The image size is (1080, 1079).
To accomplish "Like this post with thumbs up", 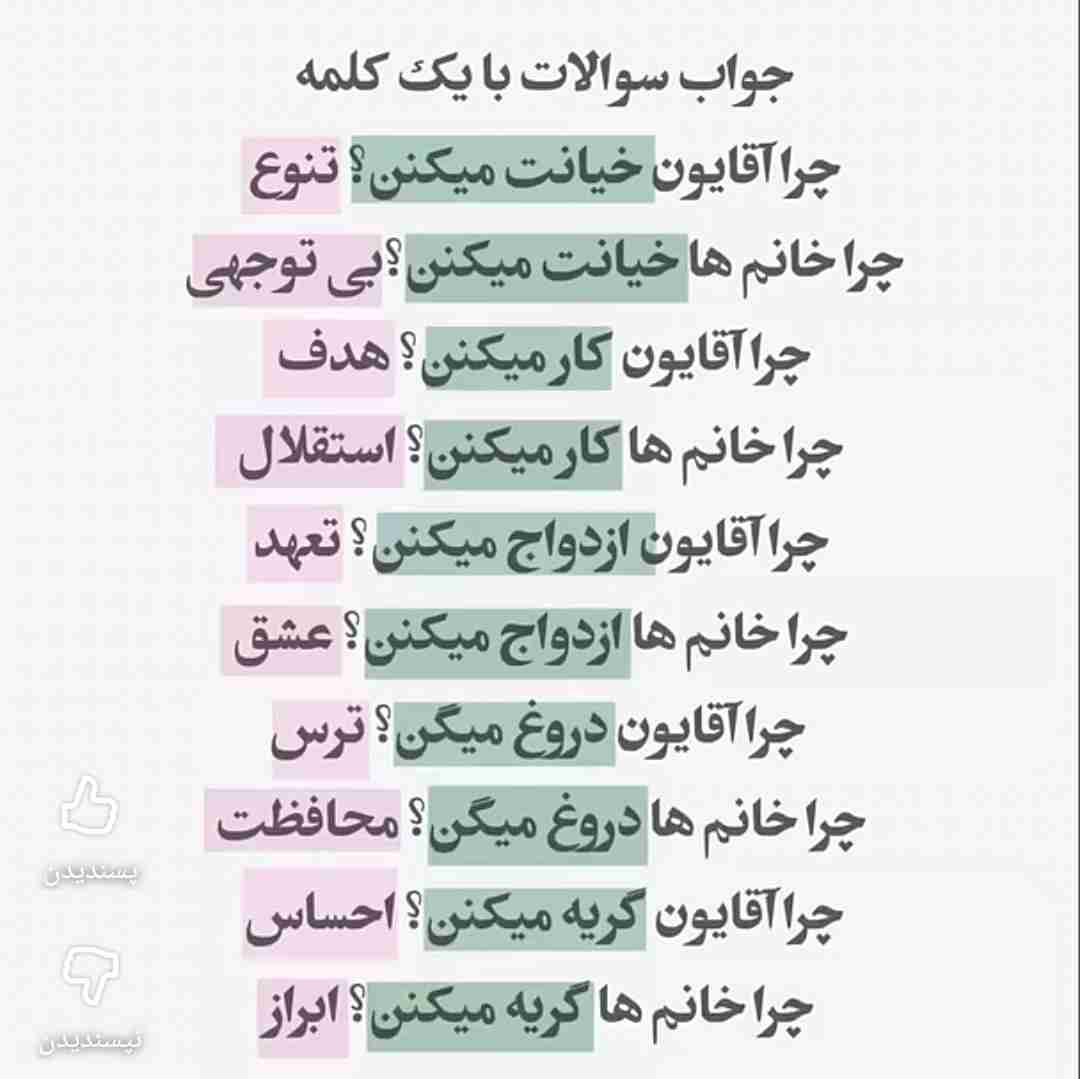I will (90, 806).
